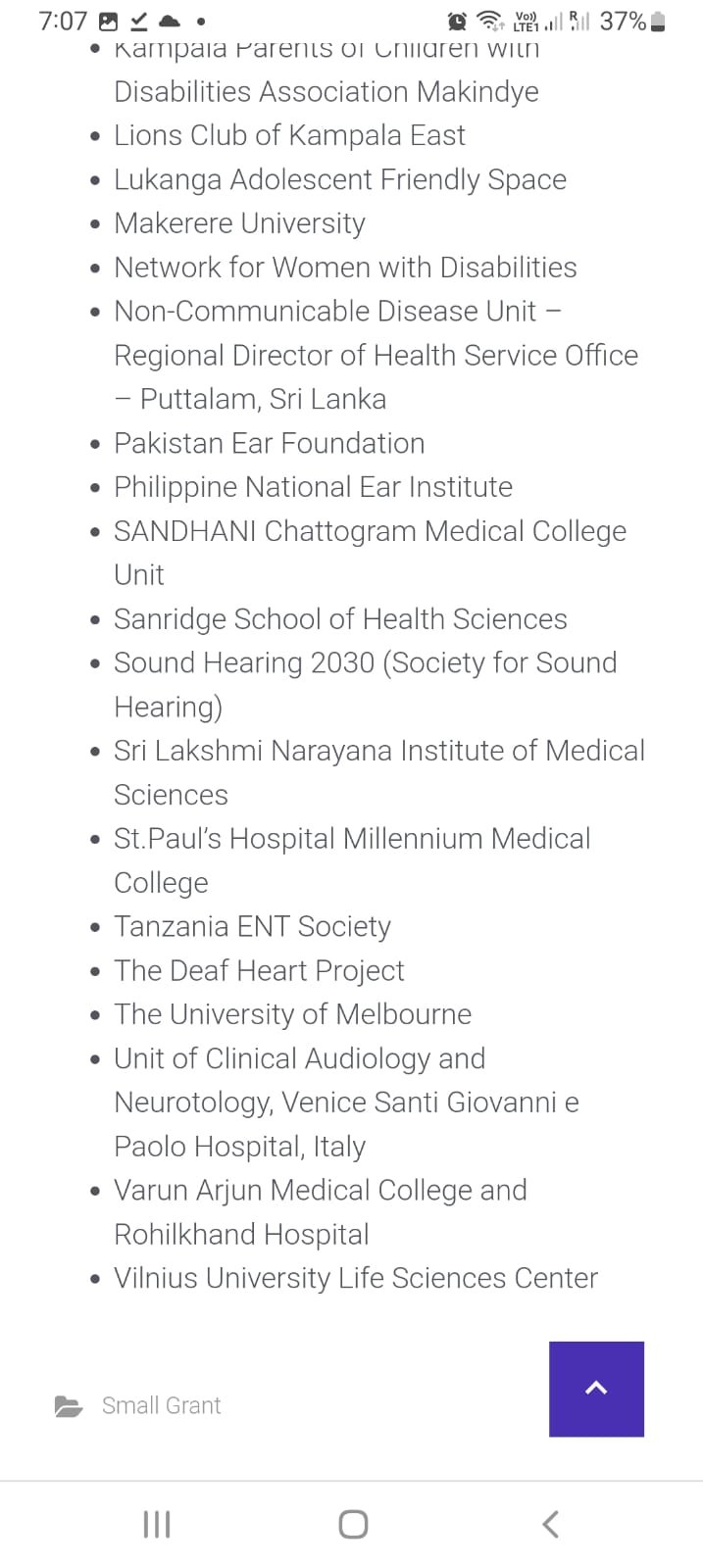Open the recent apps view
This screenshot has width=703, height=1568.
(x=157, y=1524)
